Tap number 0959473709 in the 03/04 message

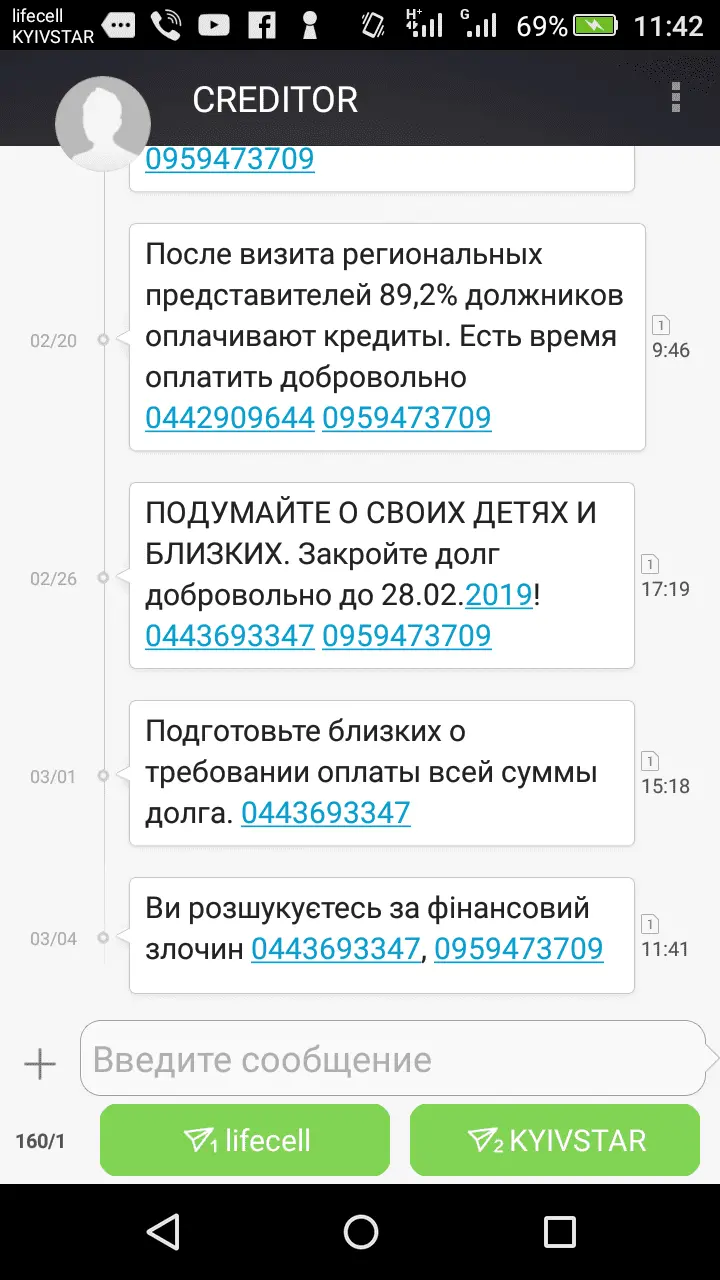(x=518, y=948)
